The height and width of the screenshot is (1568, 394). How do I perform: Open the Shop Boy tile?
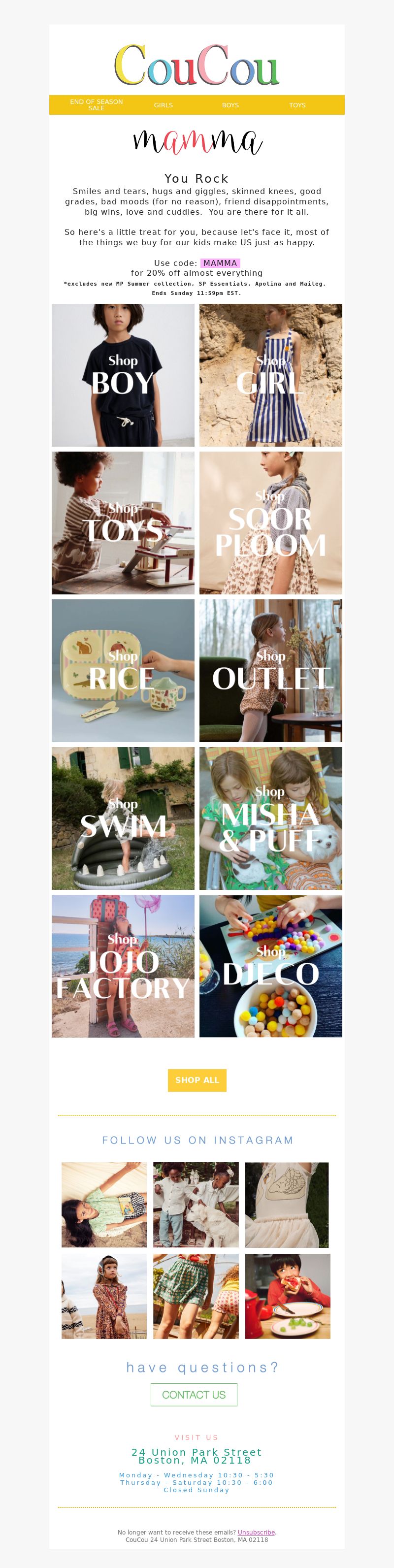(123, 375)
